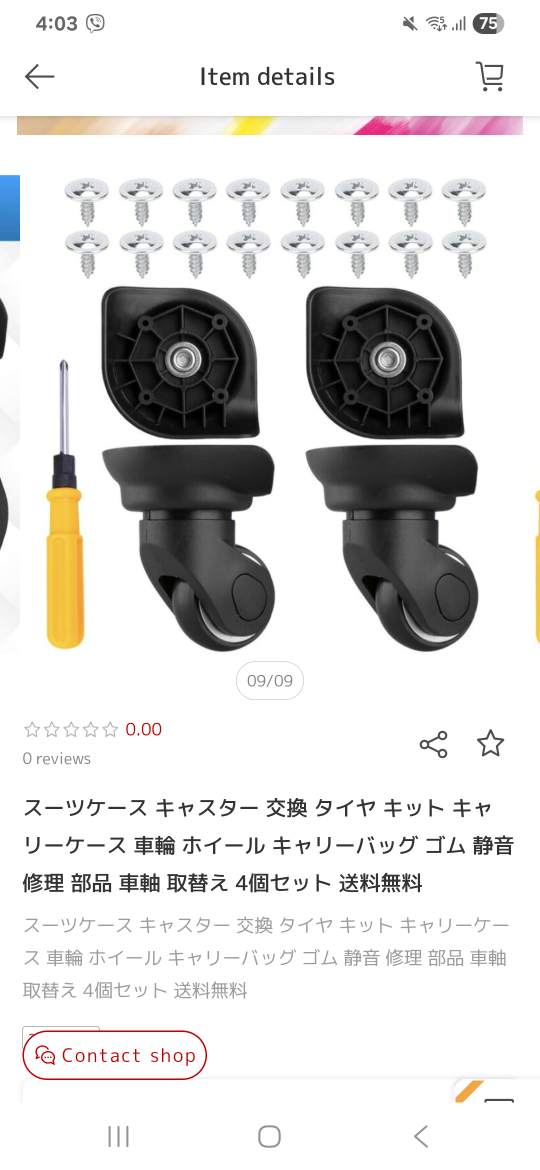540x1170 pixels.
Task: Add item to favorites with the star
Action: (x=490, y=743)
